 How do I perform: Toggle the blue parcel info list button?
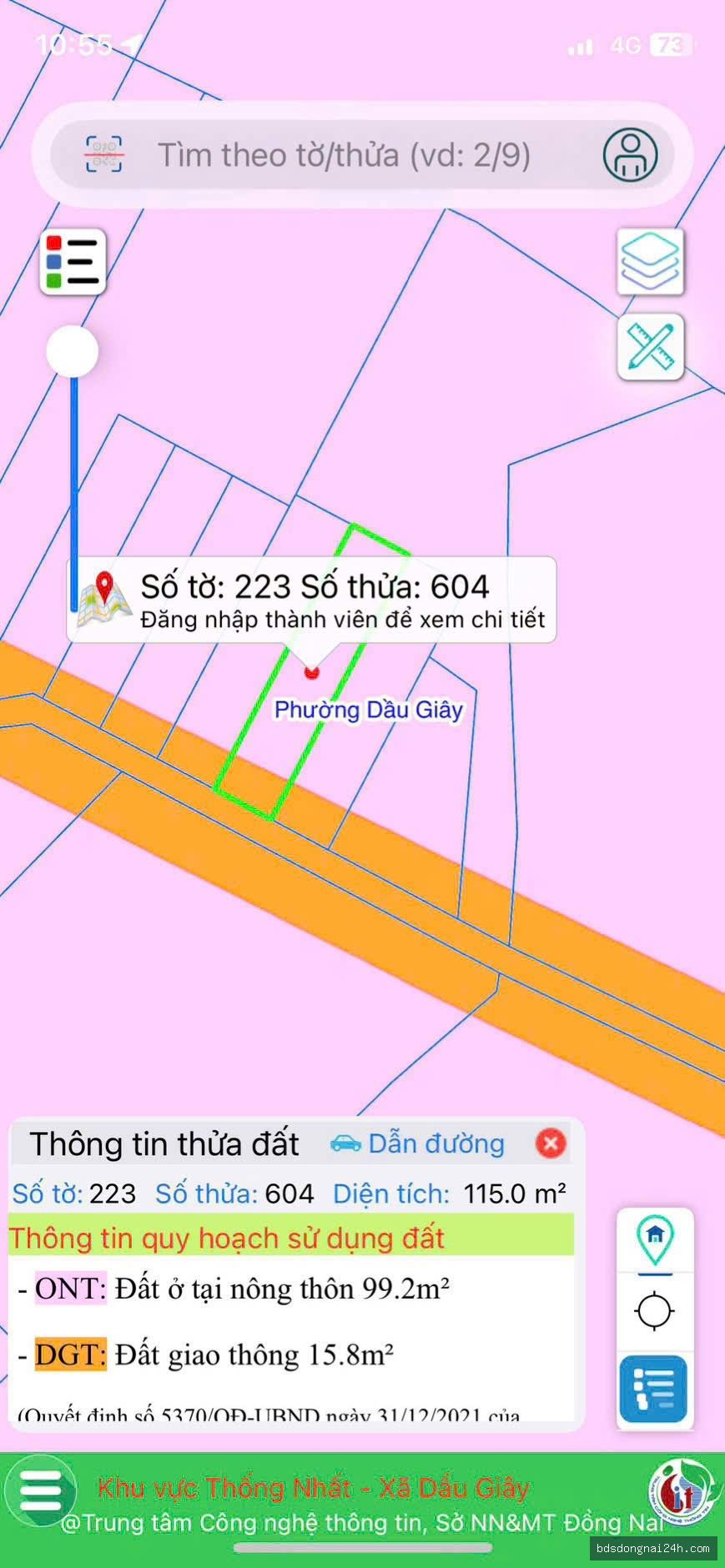(x=654, y=1390)
